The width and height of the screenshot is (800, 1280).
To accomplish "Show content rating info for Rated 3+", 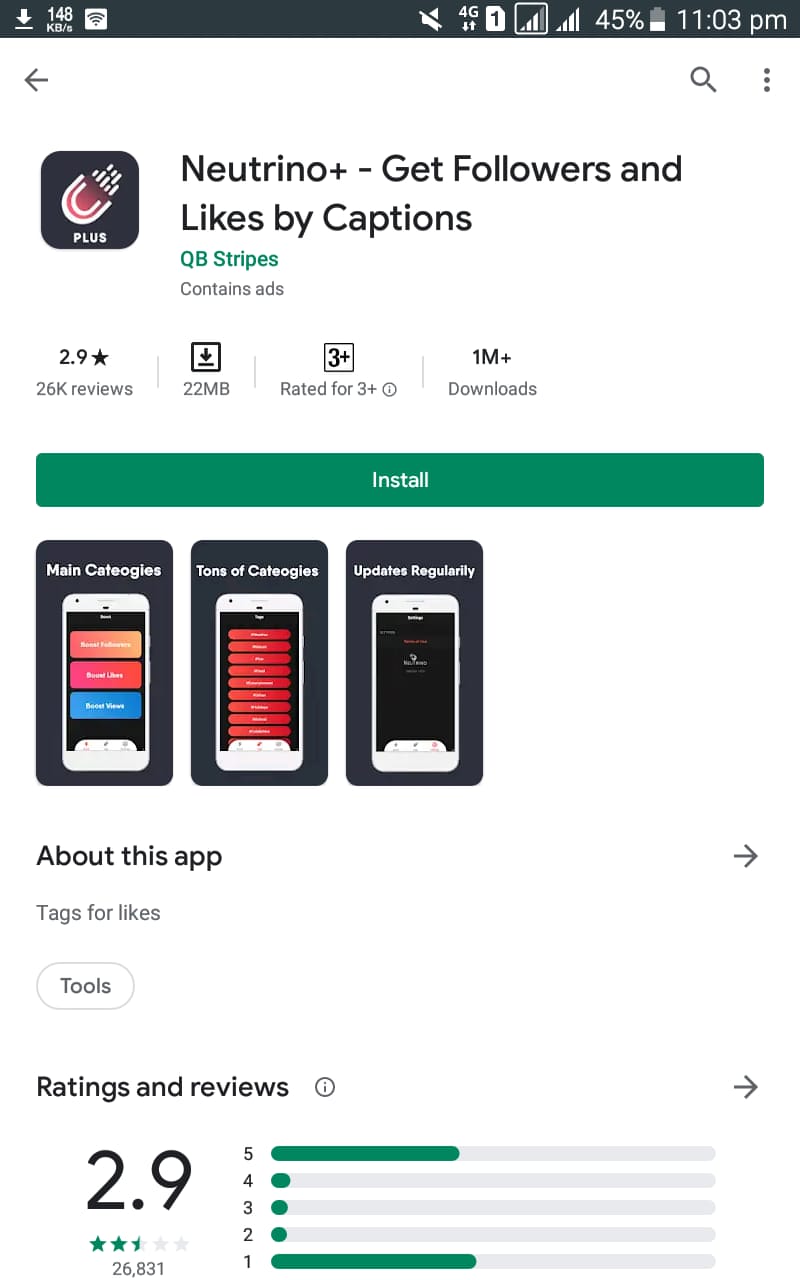I will 390,390.
